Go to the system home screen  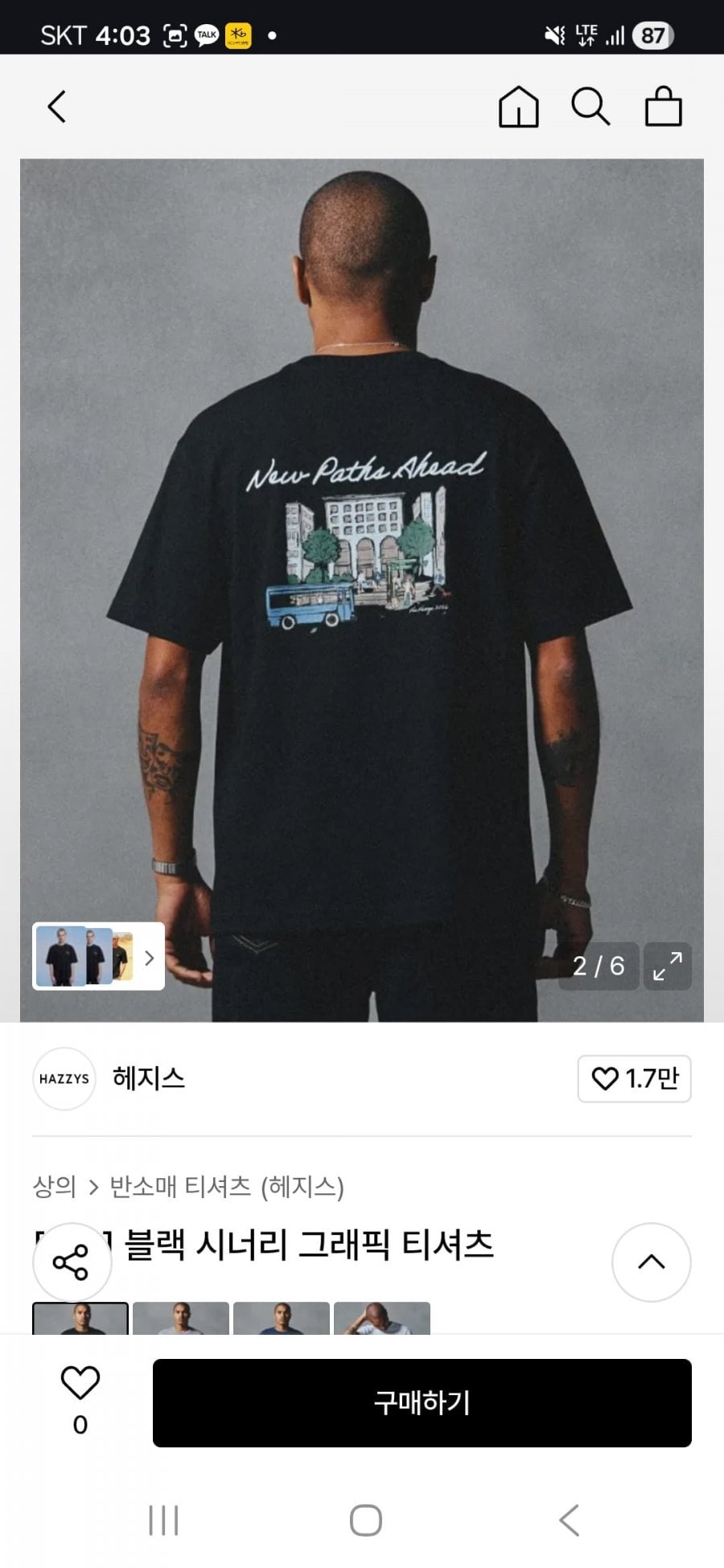click(365, 1521)
